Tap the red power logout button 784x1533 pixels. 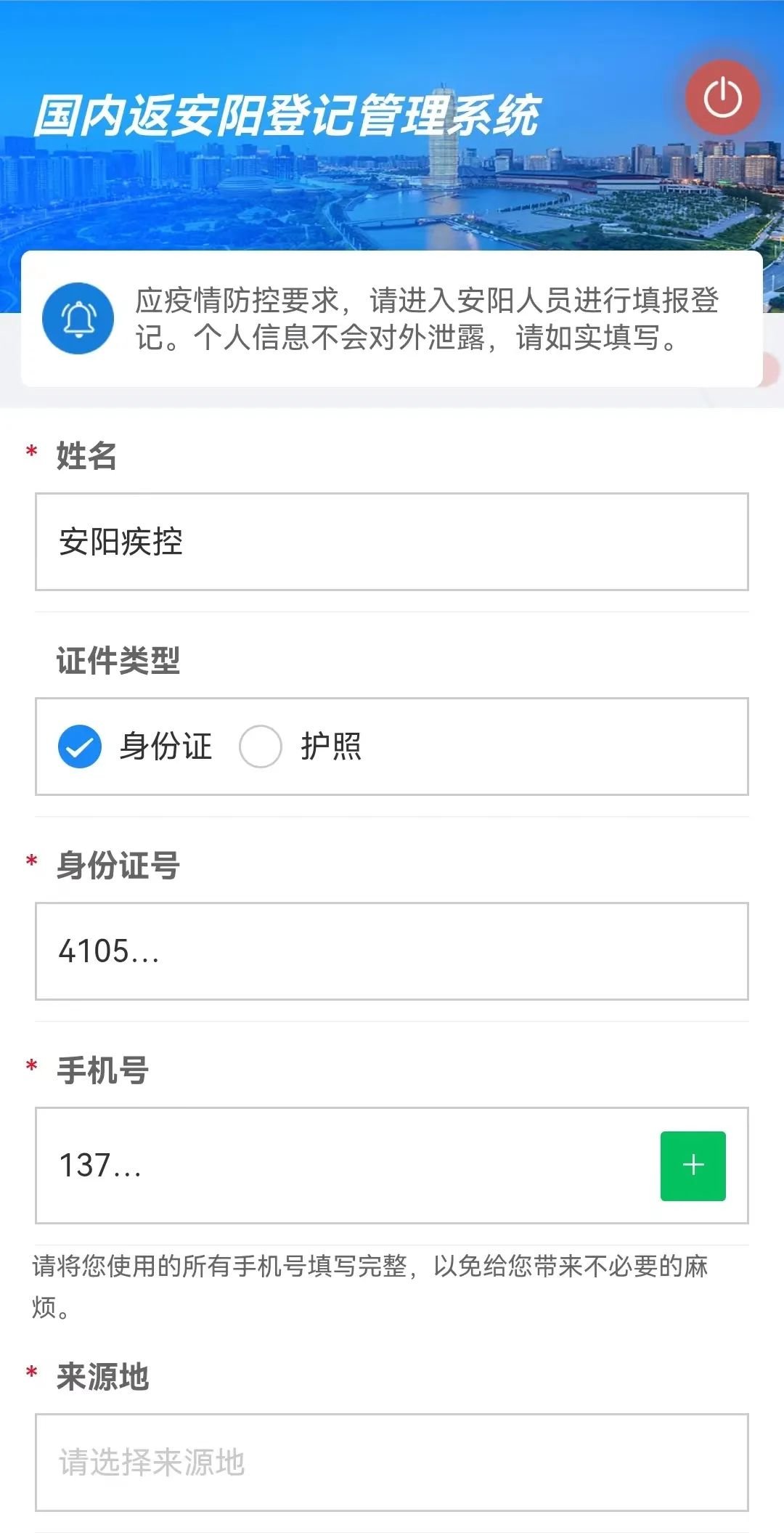[722, 98]
